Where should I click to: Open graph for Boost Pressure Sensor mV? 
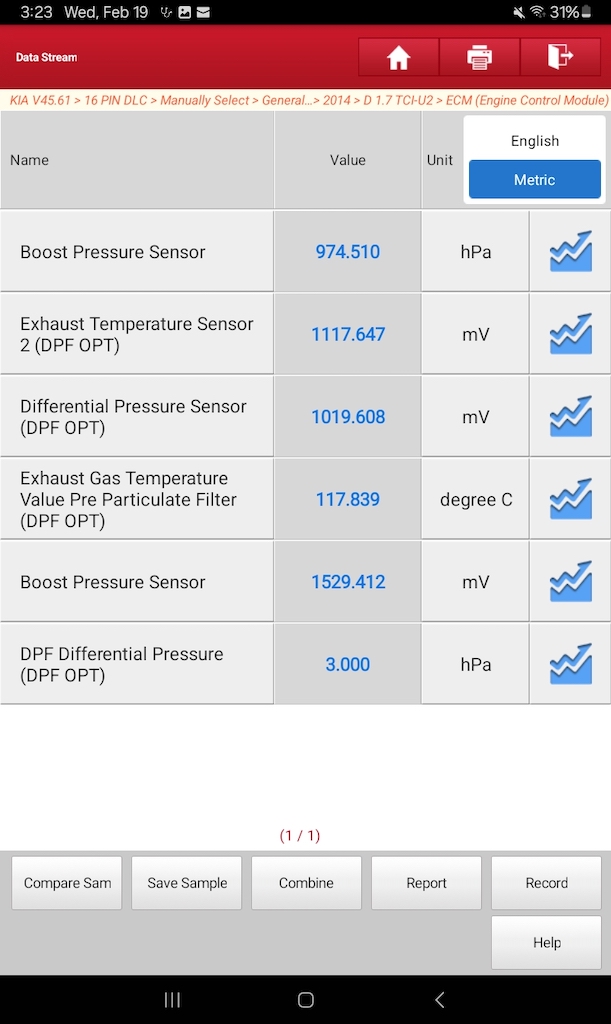point(571,581)
